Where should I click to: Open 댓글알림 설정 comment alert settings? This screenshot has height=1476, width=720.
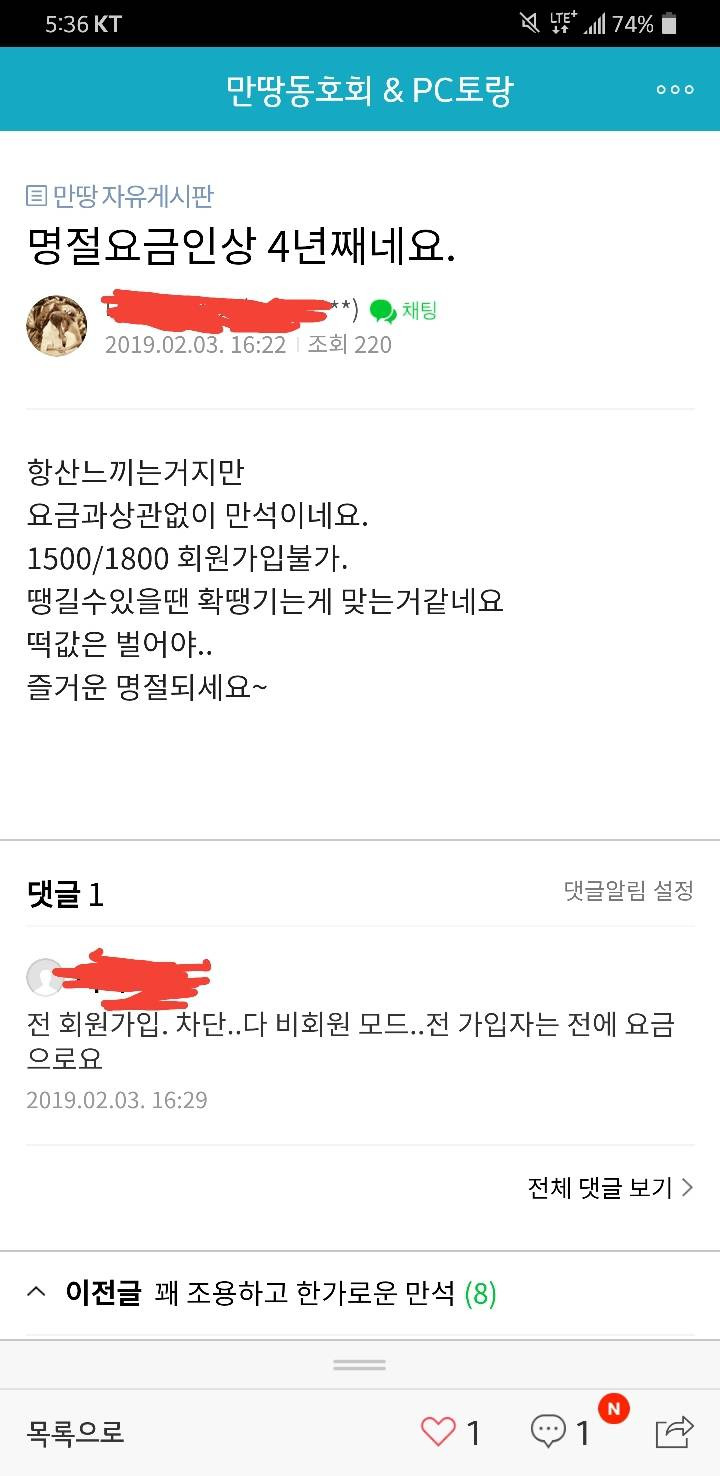point(628,891)
